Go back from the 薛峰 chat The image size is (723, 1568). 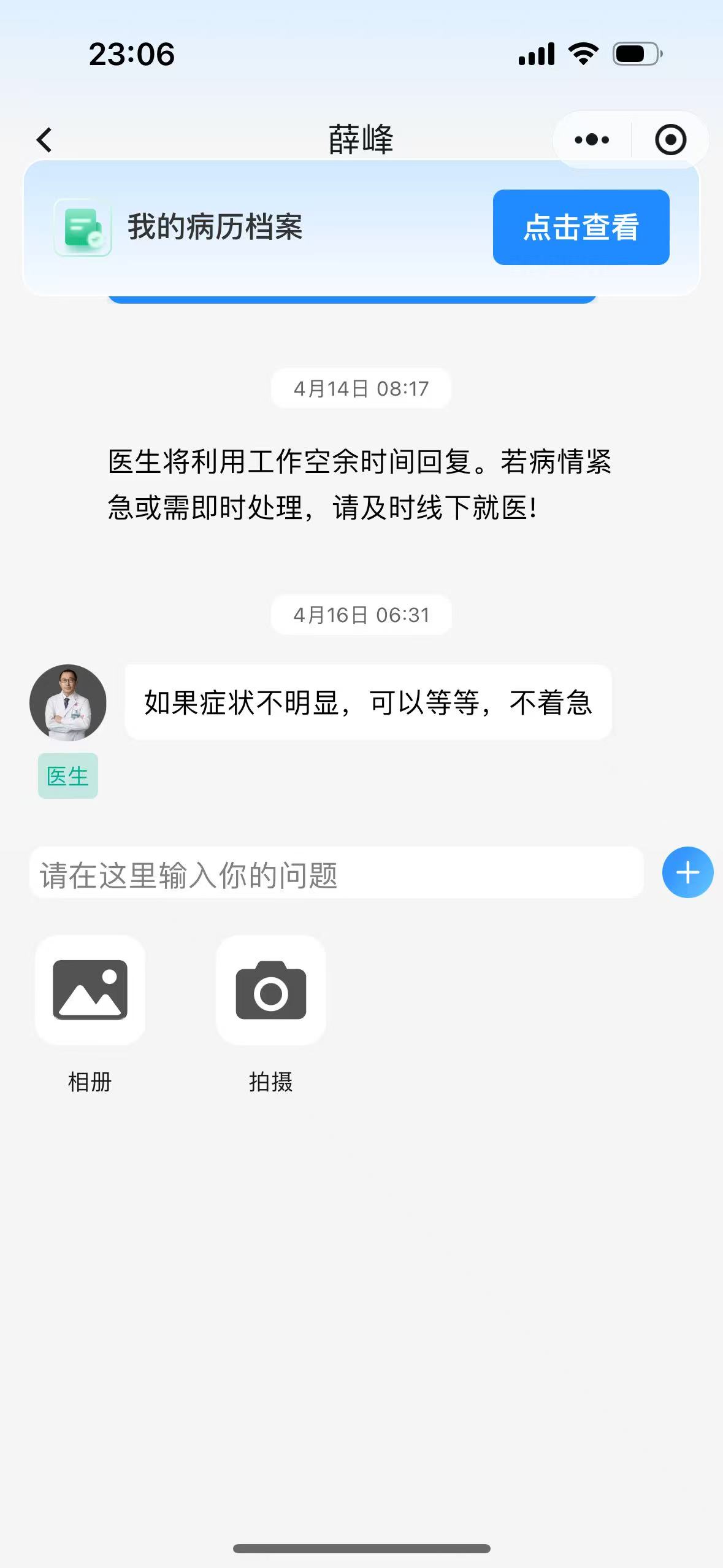[44, 140]
